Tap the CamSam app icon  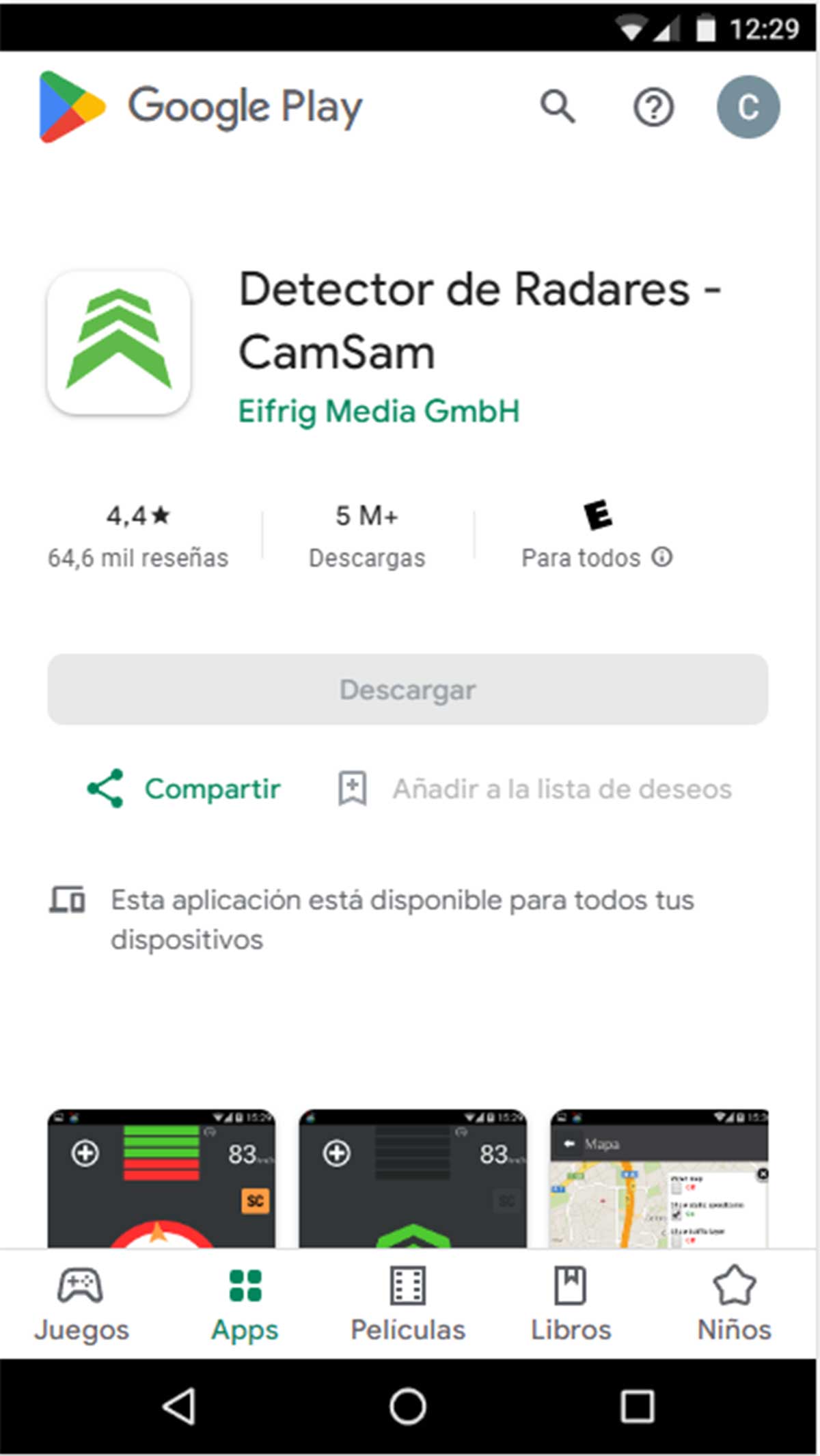(119, 342)
